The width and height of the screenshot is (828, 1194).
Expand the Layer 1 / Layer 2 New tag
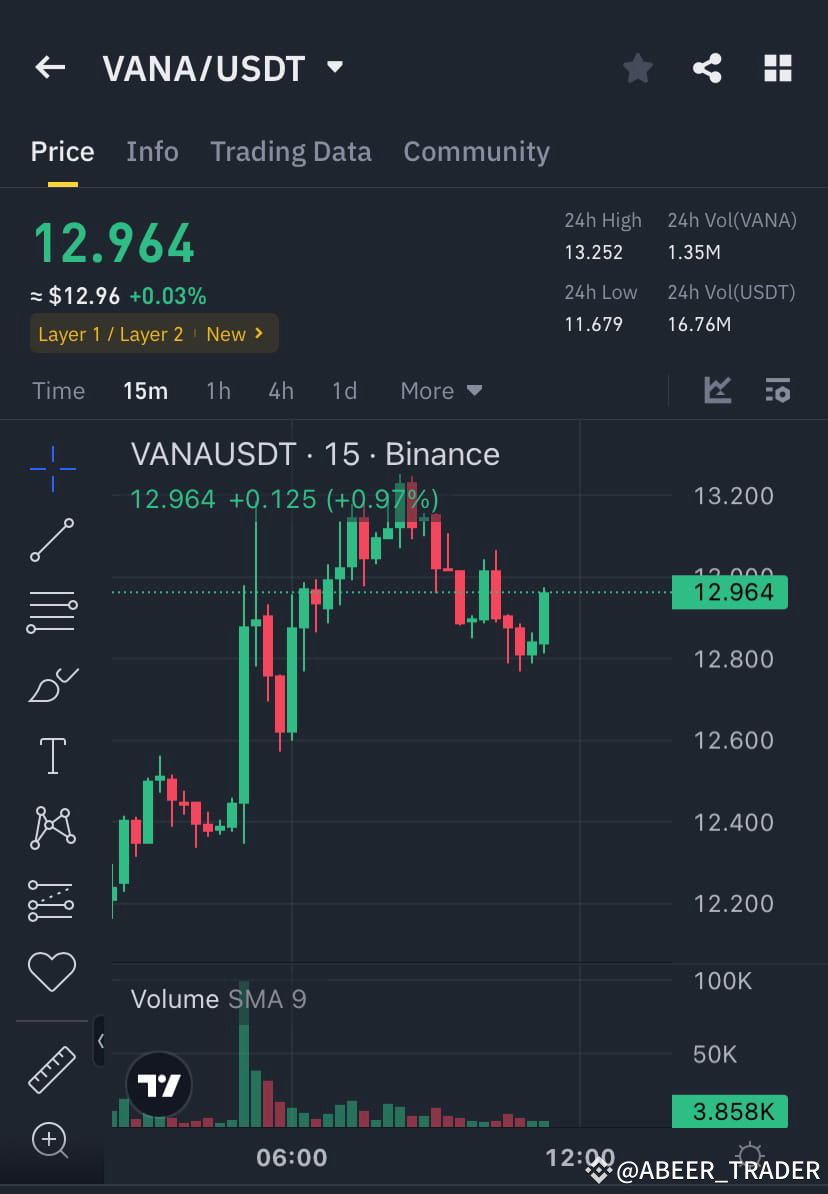154,334
